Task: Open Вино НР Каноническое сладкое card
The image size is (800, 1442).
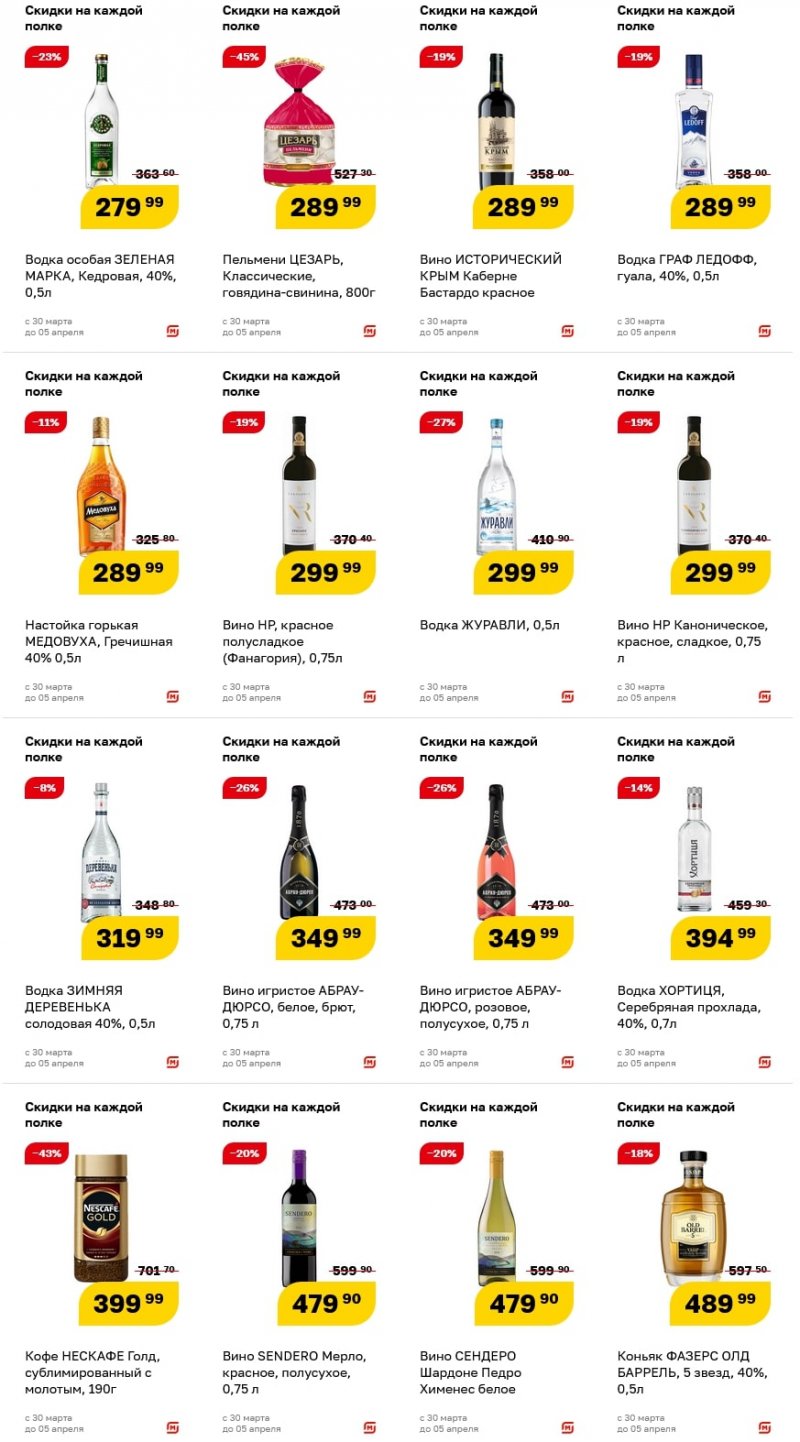Action: pos(694,535)
